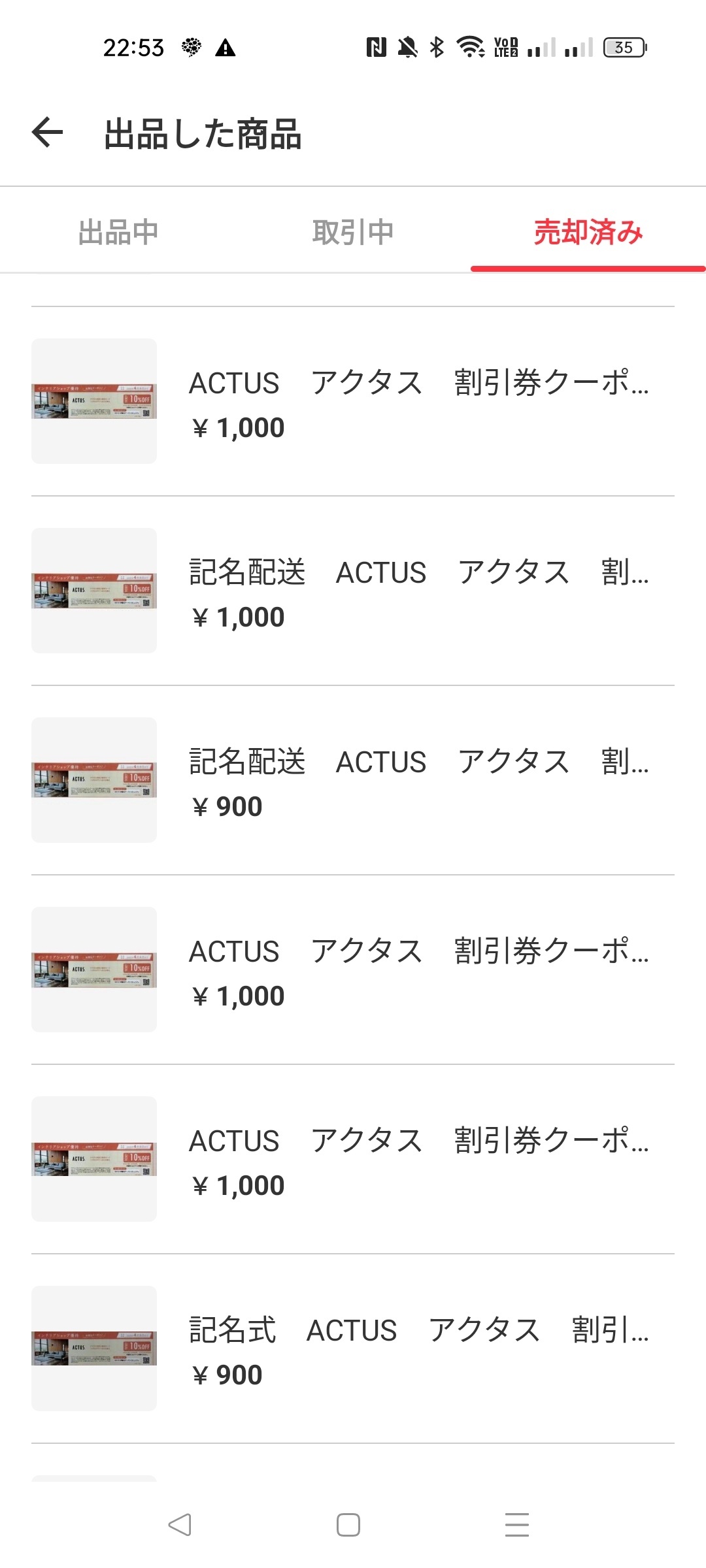Go back from 出品した商品 page

[48, 133]
